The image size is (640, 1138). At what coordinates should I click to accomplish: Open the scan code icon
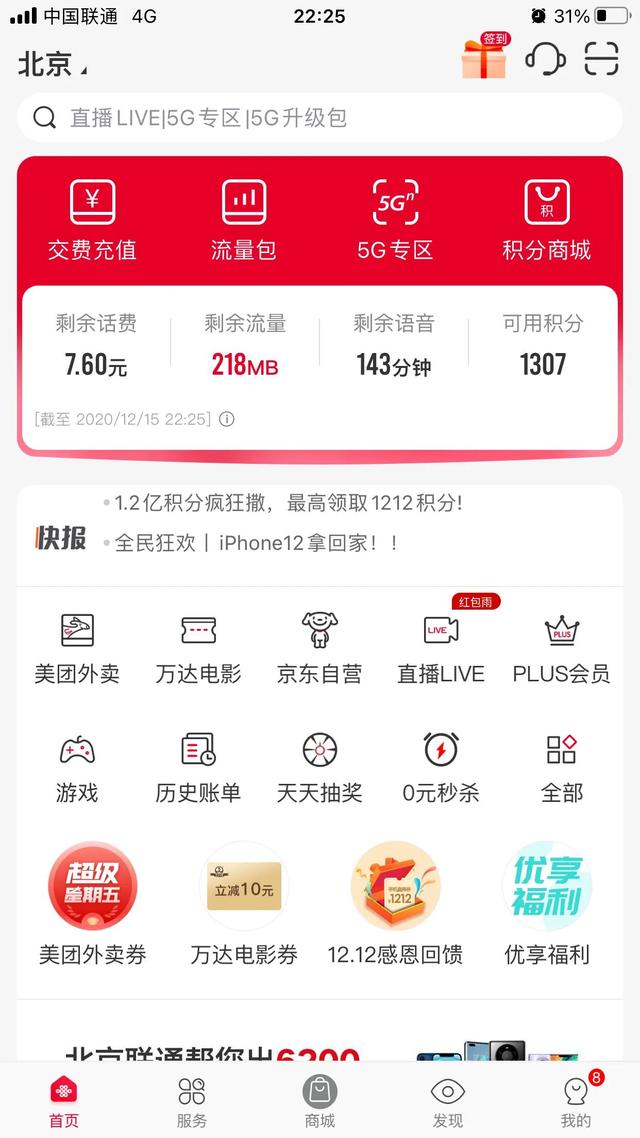click(602, 59)
